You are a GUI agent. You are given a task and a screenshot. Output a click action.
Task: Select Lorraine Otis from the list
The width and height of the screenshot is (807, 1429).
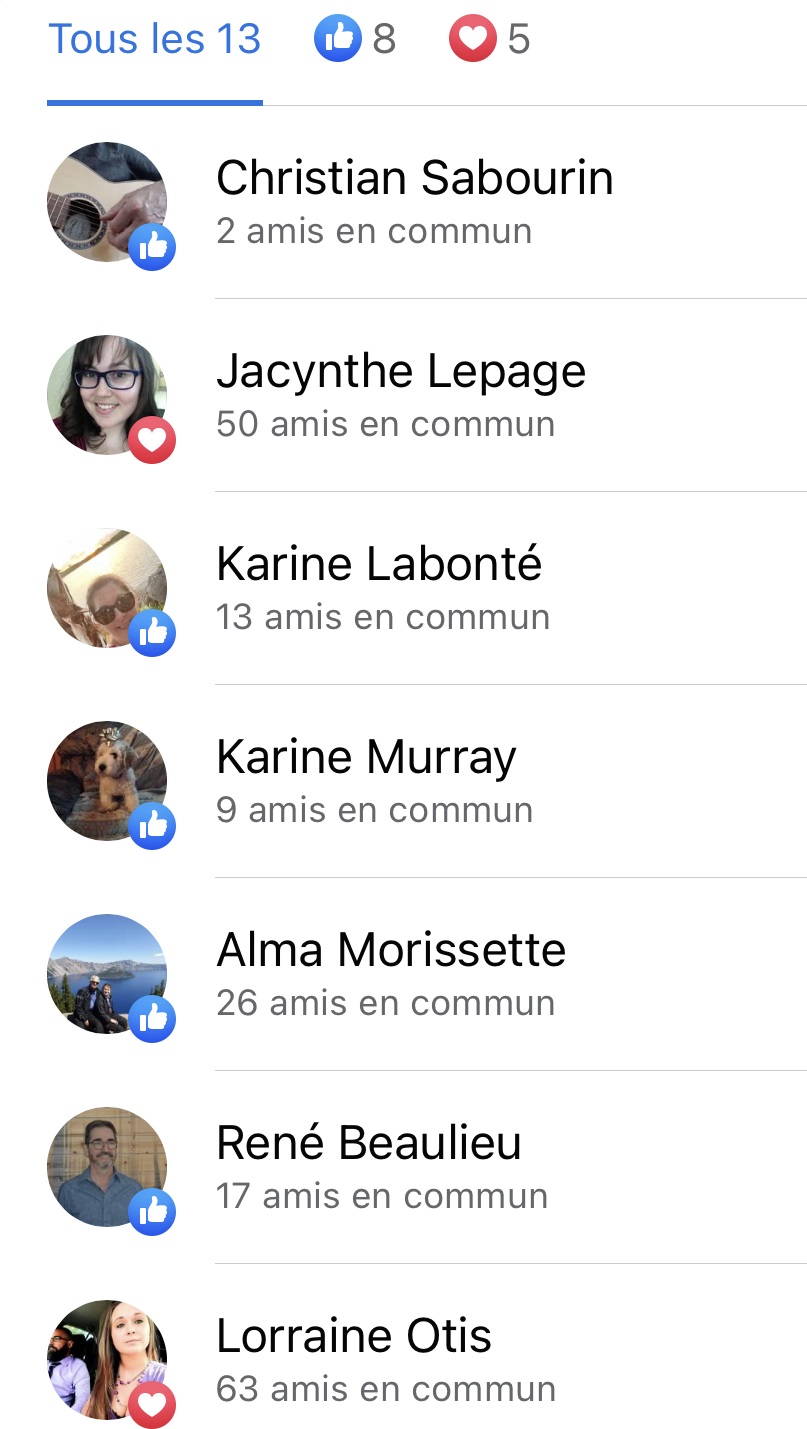(x=354, y=1337)
